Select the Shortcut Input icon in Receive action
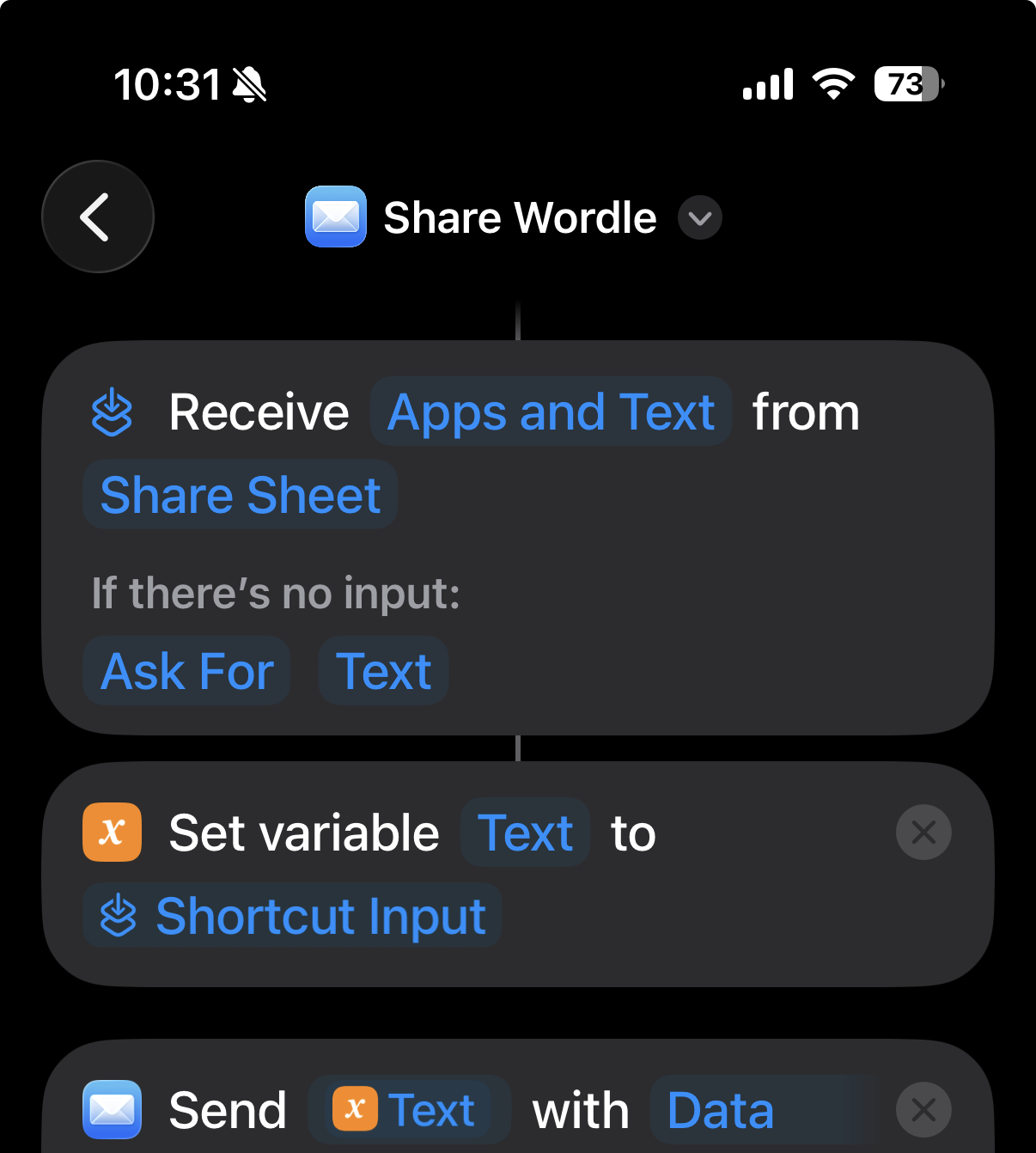The image size is (1036, 1153). point(112,412)
